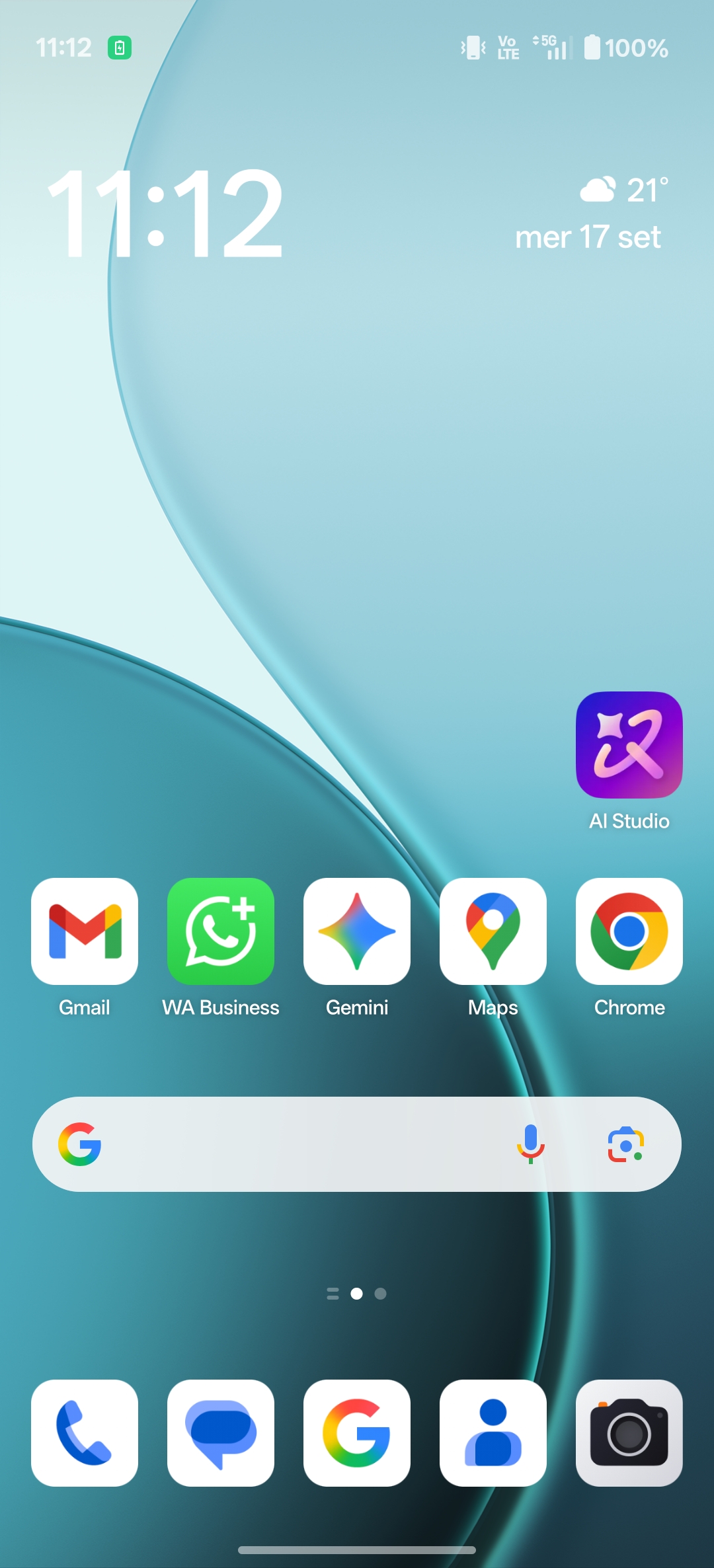Open Google Lens camera search
The width and height of the screenshot is (714, 1568).
625,1144
